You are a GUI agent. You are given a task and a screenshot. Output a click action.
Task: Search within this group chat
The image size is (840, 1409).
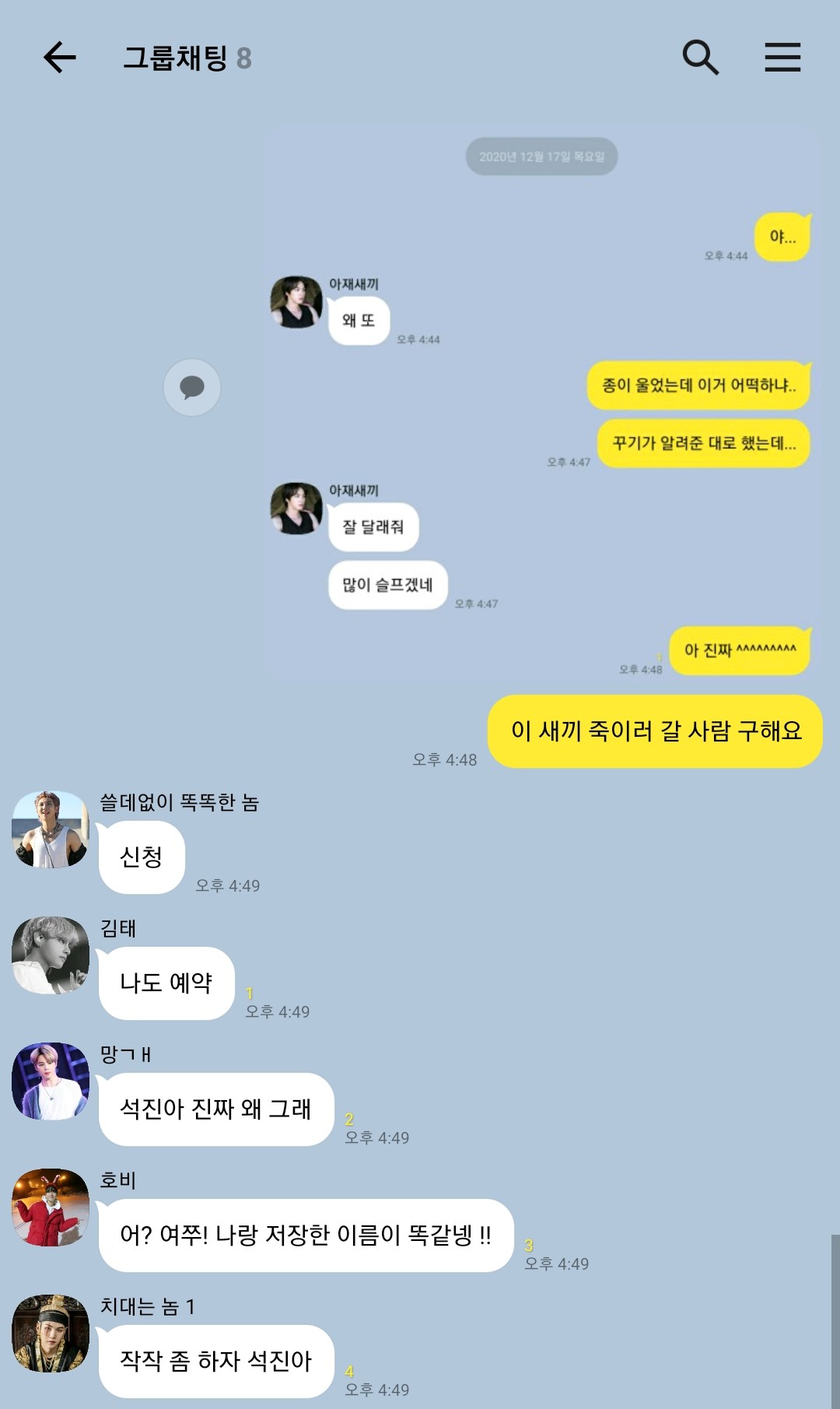(700, 58)
